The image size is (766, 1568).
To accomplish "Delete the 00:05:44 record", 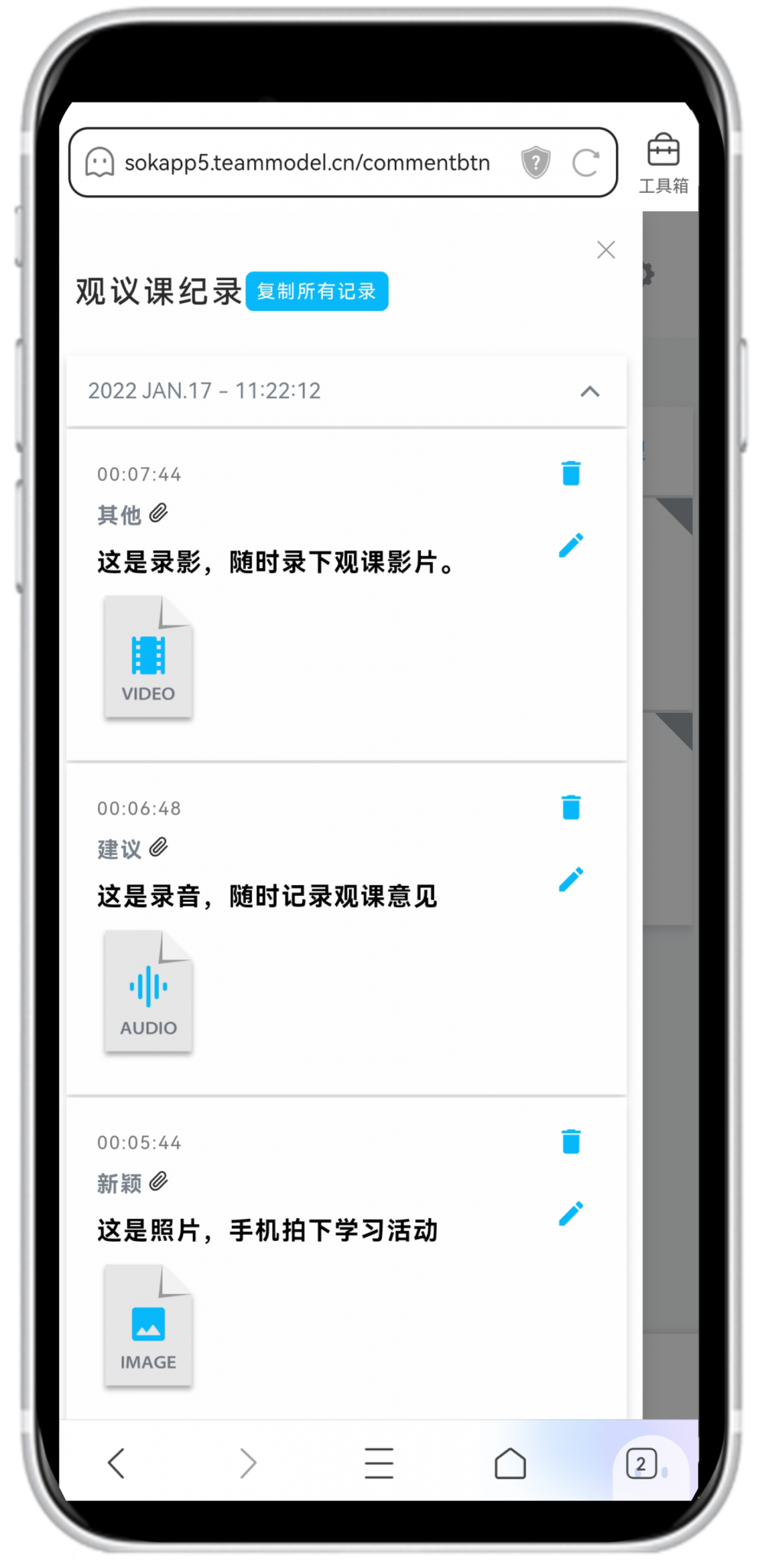I will 571,1141.
